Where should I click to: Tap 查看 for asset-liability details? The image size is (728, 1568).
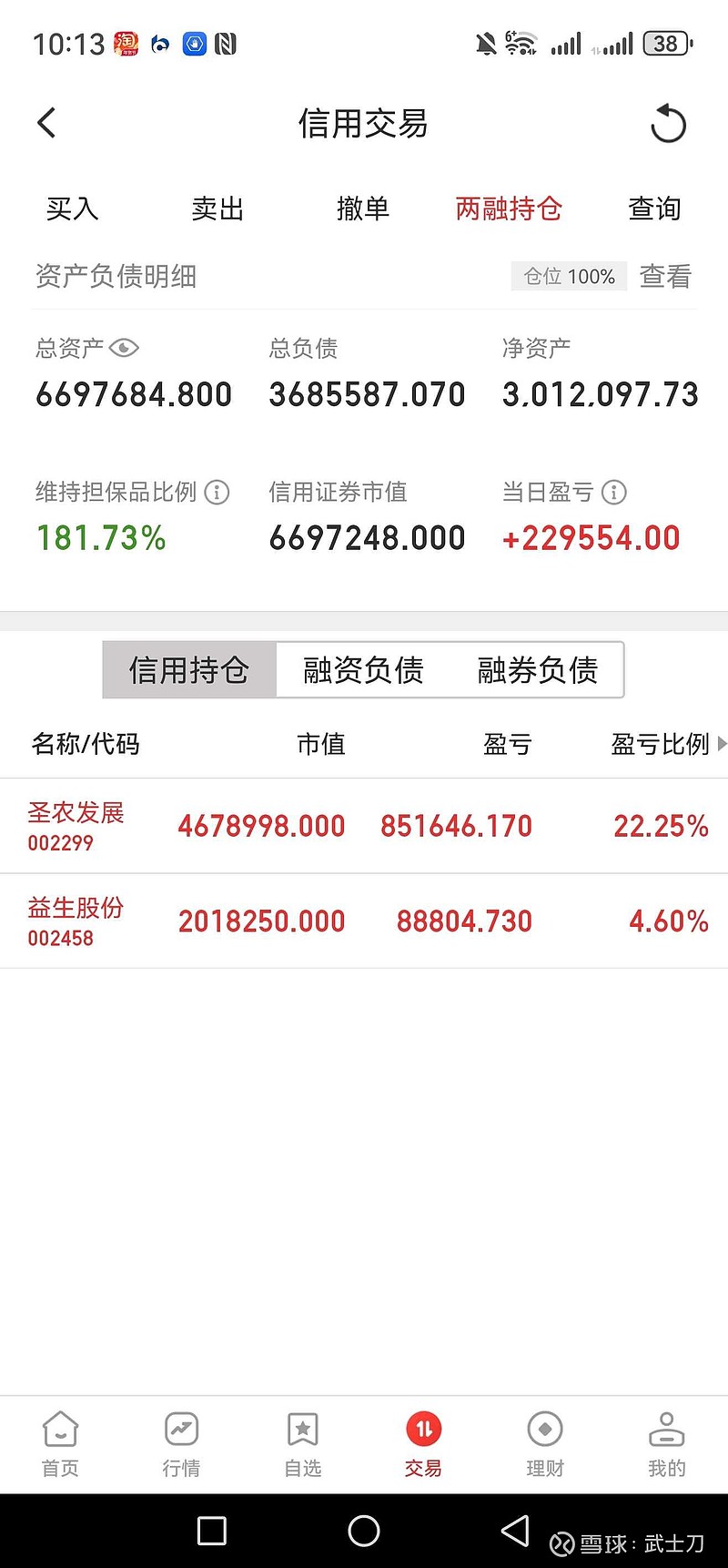665,276
